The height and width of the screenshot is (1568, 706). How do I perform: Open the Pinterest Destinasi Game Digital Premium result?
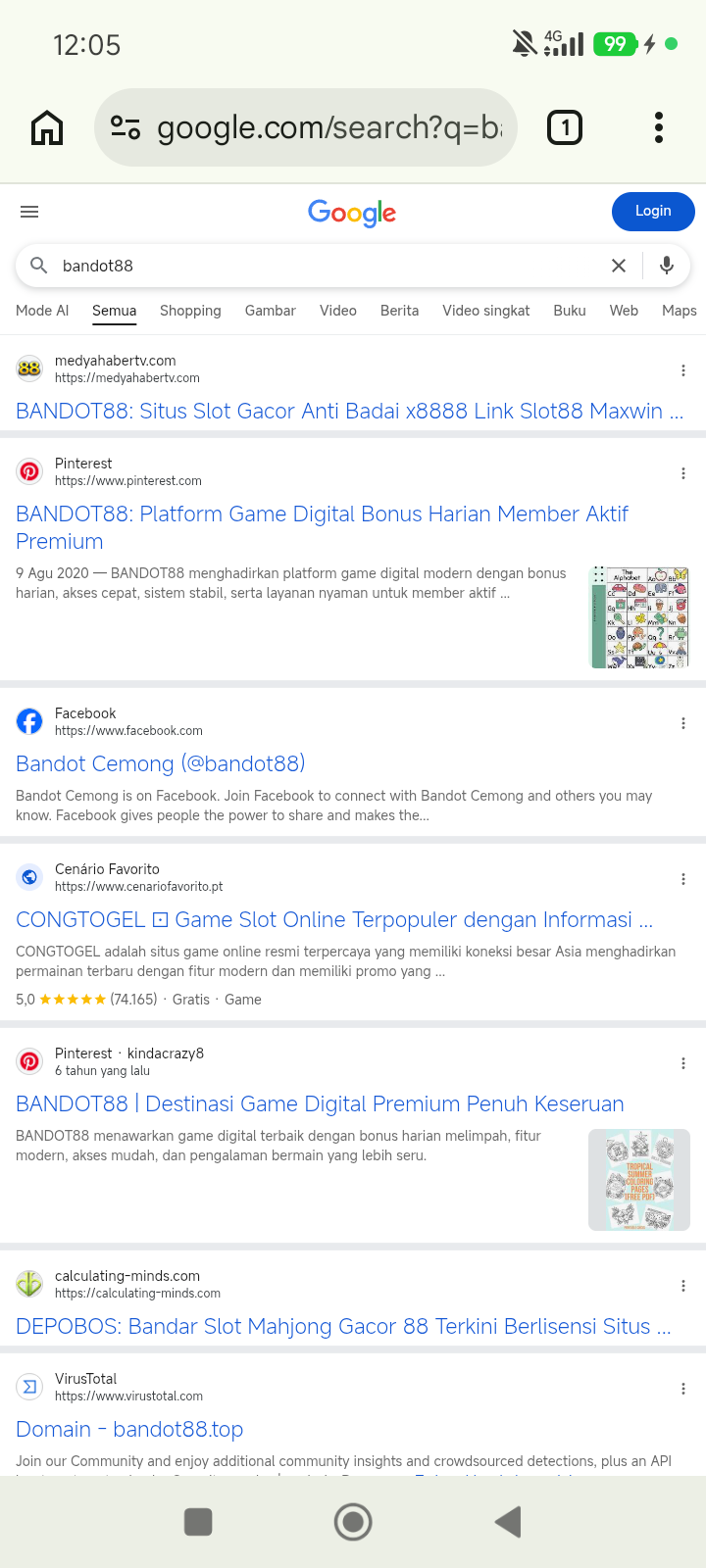point(320,1103)
